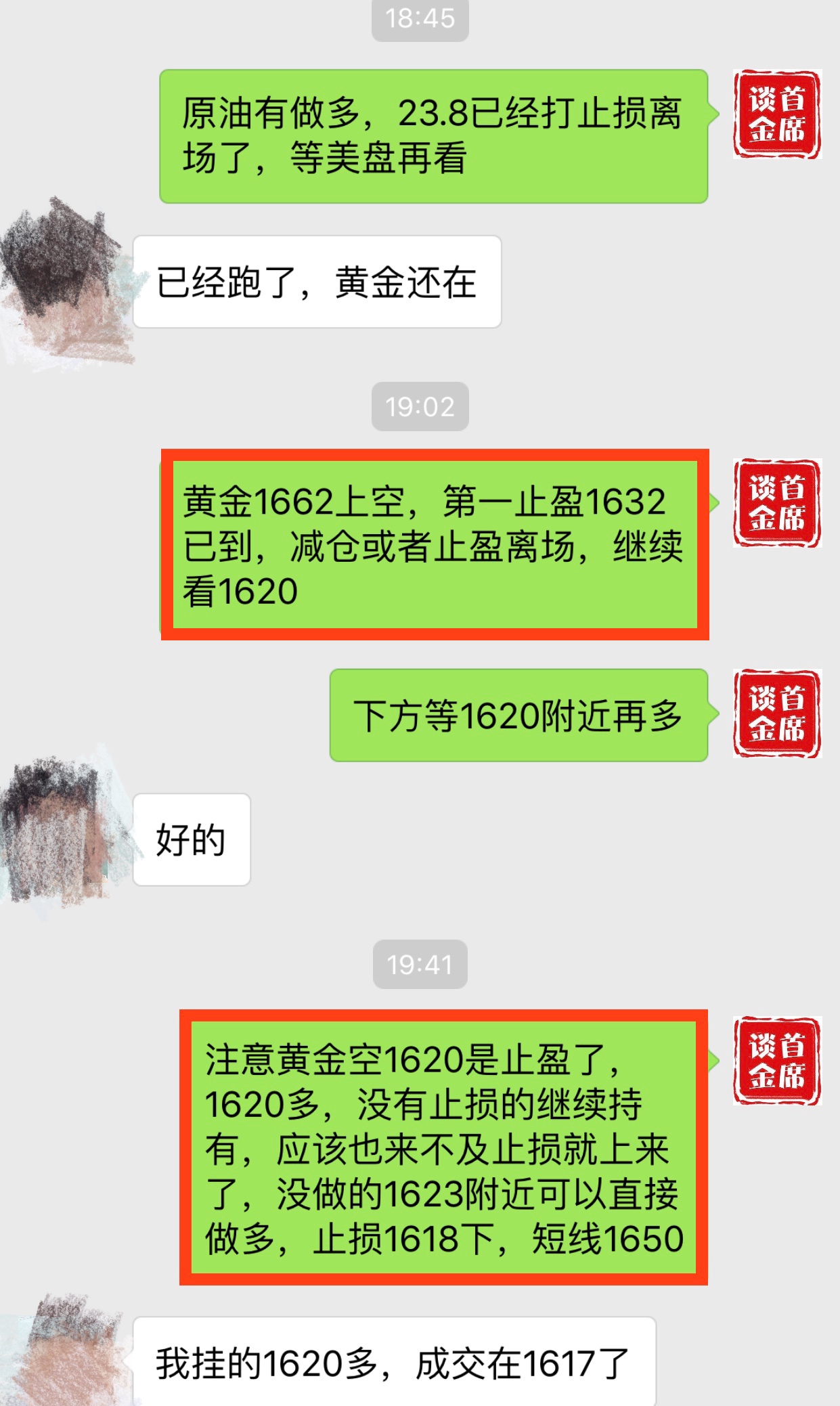Open sender avatar beside the 原油有做多 message
840x1406 pixels.
[776, 114]
